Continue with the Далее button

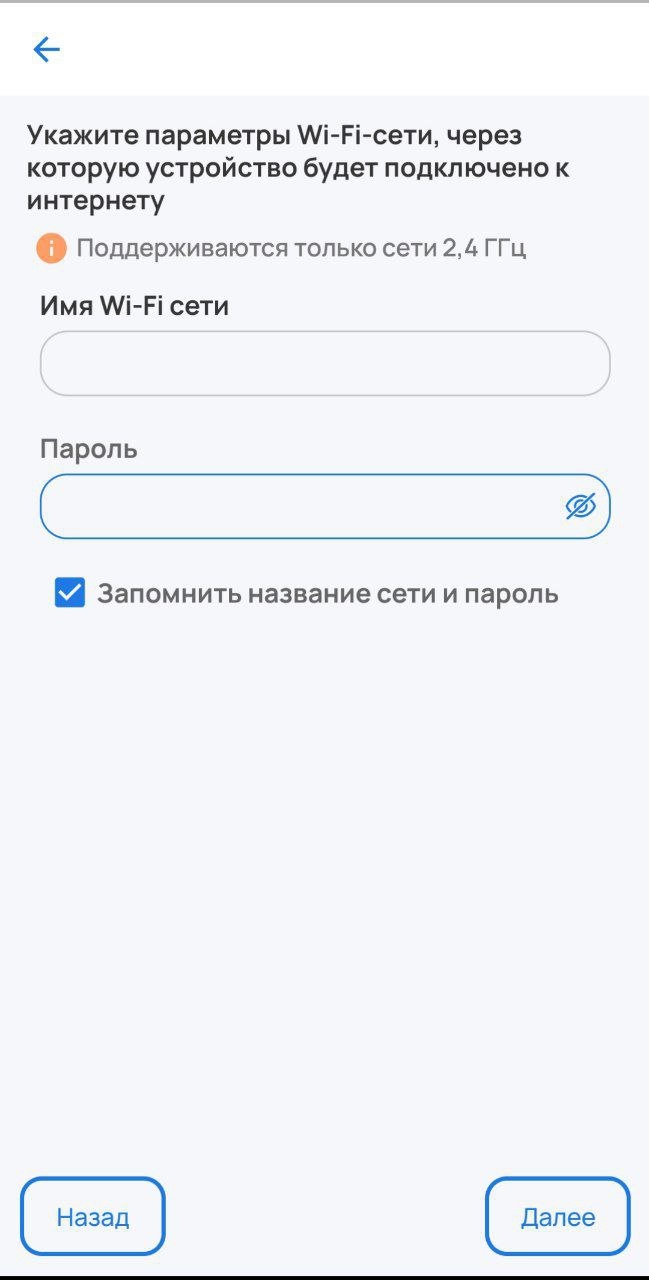tap(557, 1216)
